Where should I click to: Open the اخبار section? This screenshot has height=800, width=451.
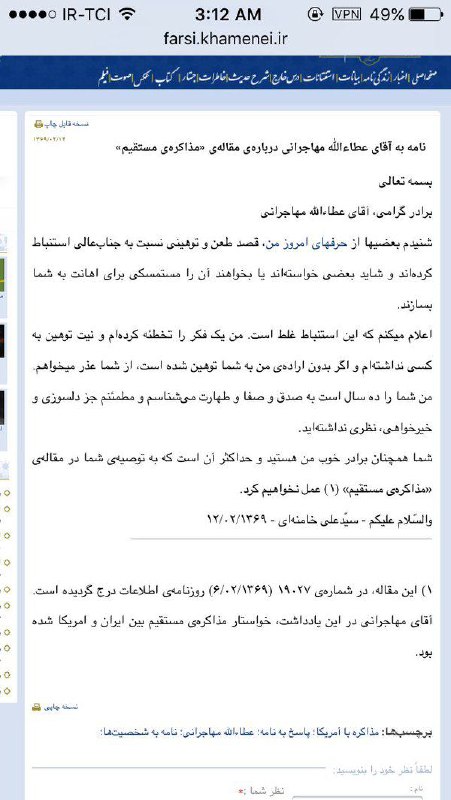click(402, 78)
